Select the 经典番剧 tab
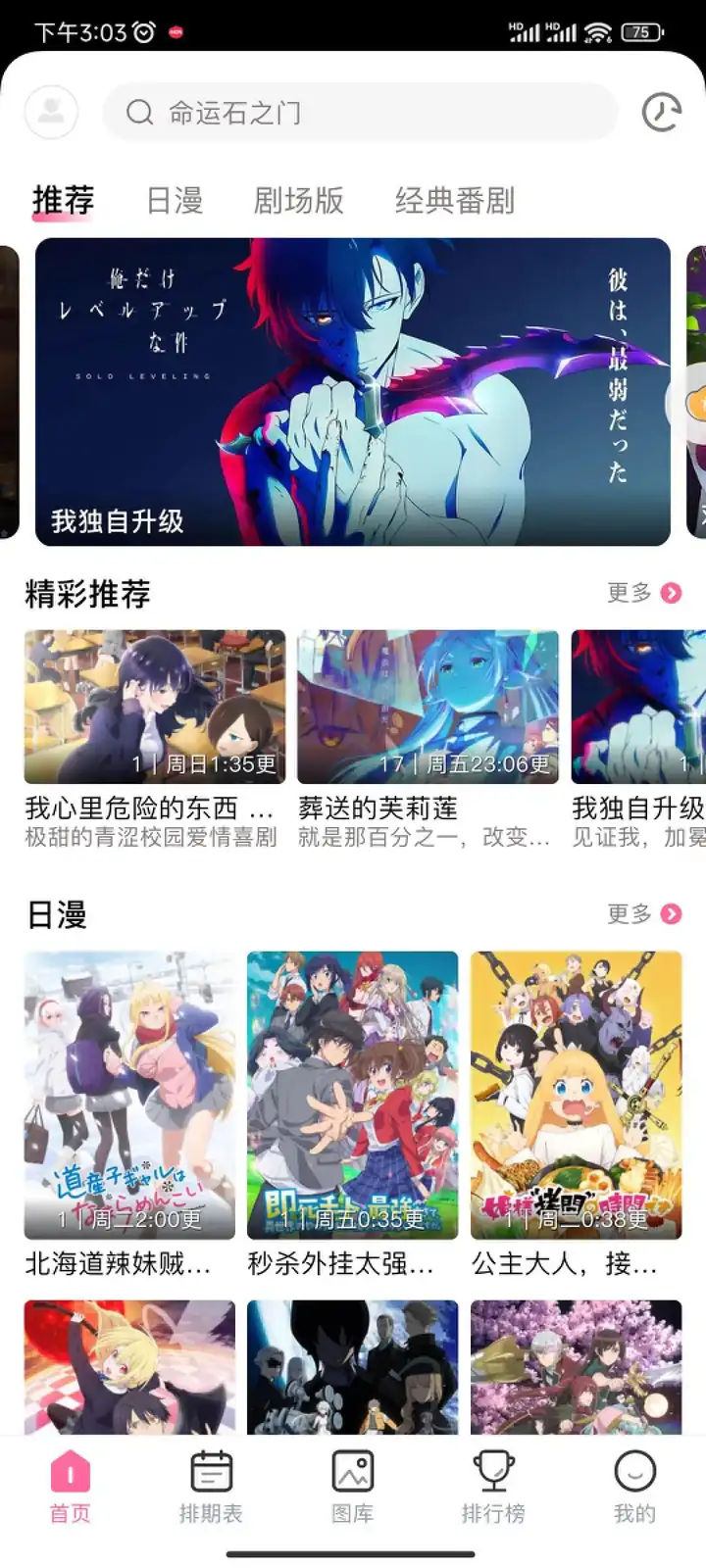The width and height of the screenshot is (706, 1568). click(x=454, y=201)
